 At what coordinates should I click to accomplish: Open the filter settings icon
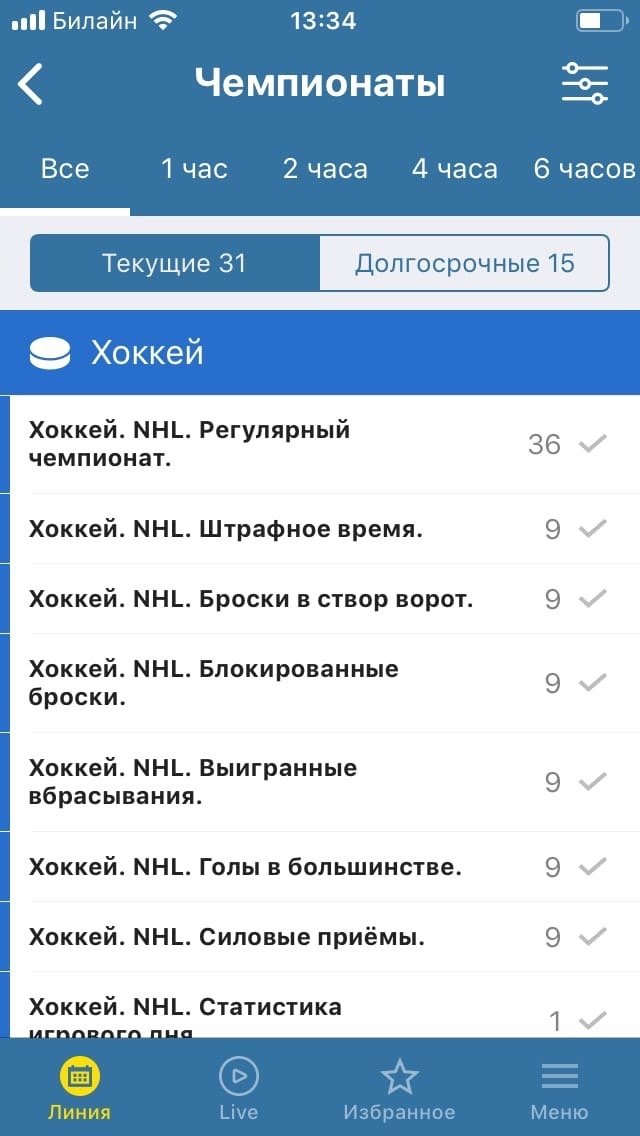[584, 84]
